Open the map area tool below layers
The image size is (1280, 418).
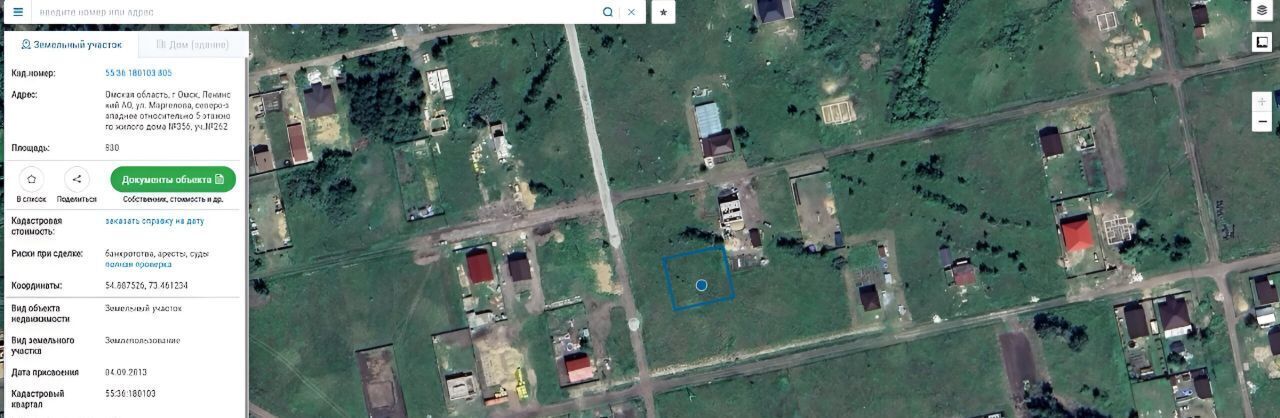(1262, 41)
